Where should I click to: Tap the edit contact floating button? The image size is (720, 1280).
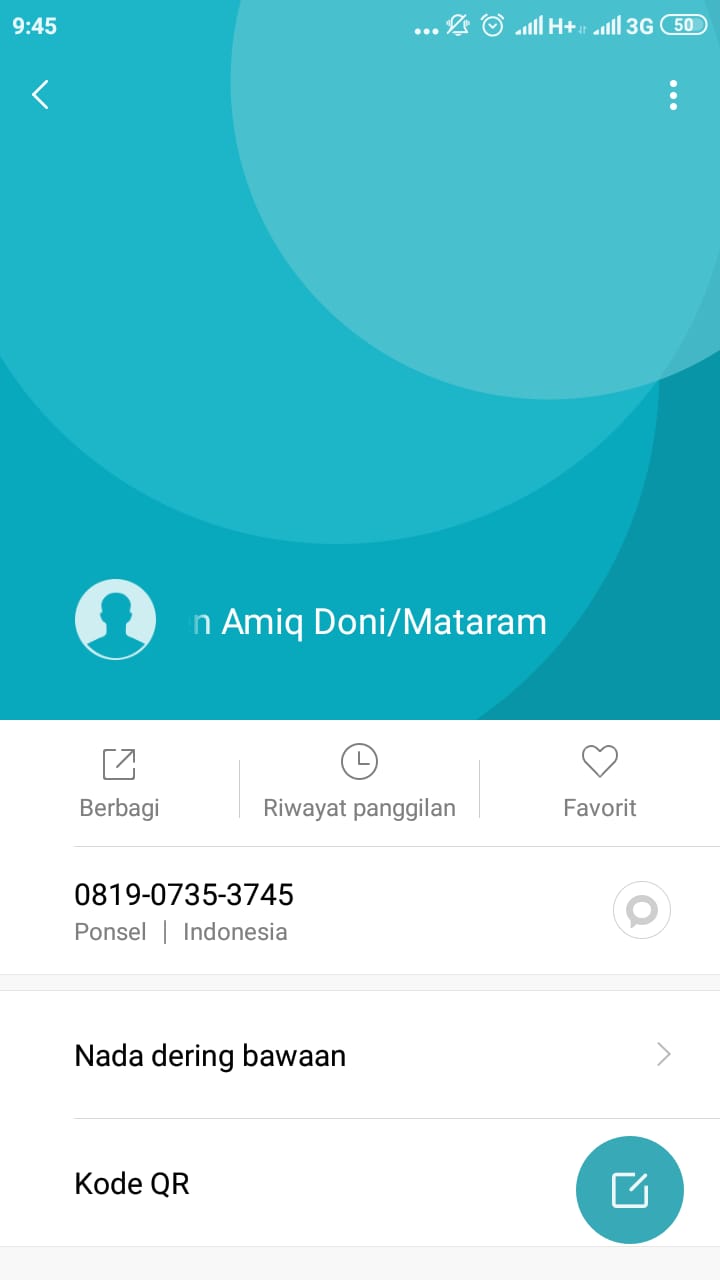629,1189
